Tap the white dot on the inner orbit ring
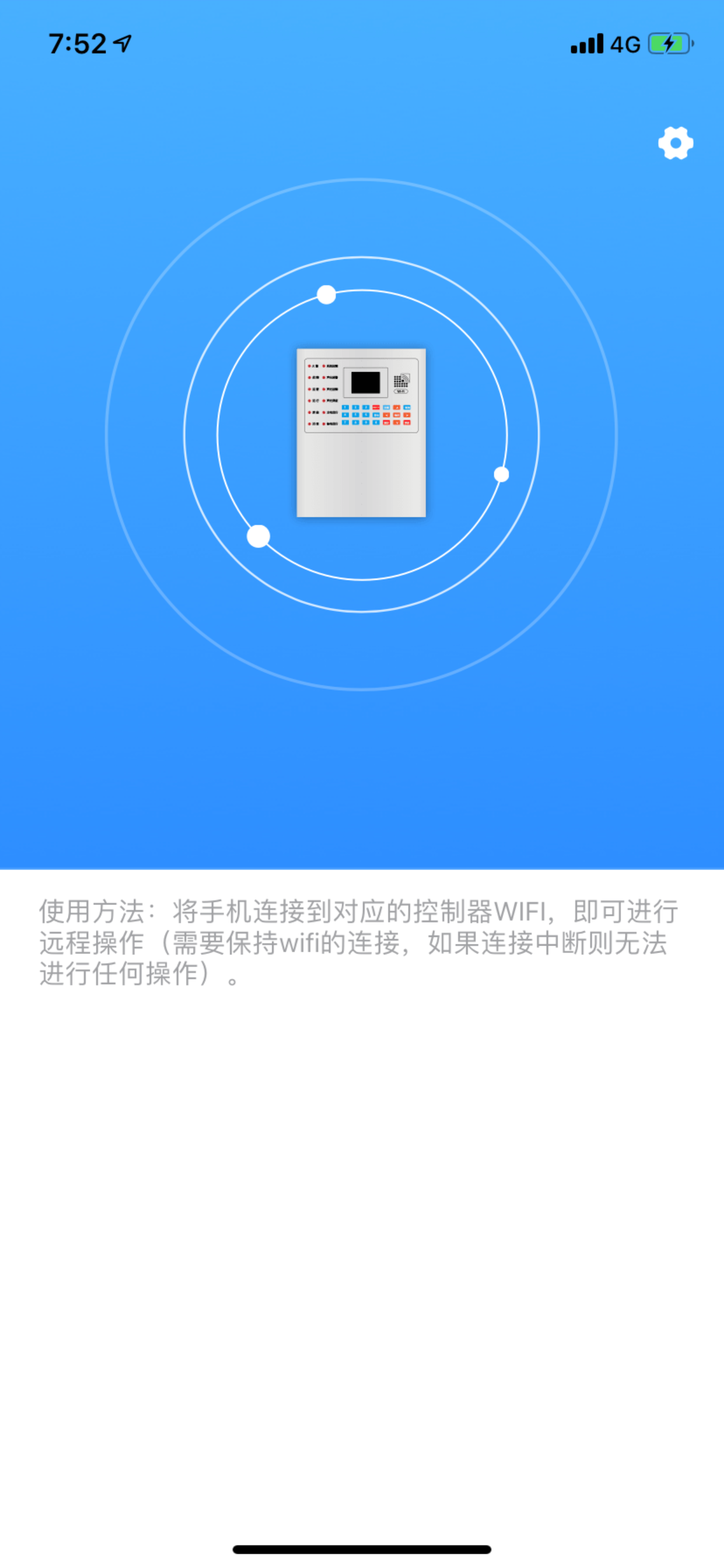The width and height of the screenshot is (724, 1568). pyautogui.click(x=326, y=295)
